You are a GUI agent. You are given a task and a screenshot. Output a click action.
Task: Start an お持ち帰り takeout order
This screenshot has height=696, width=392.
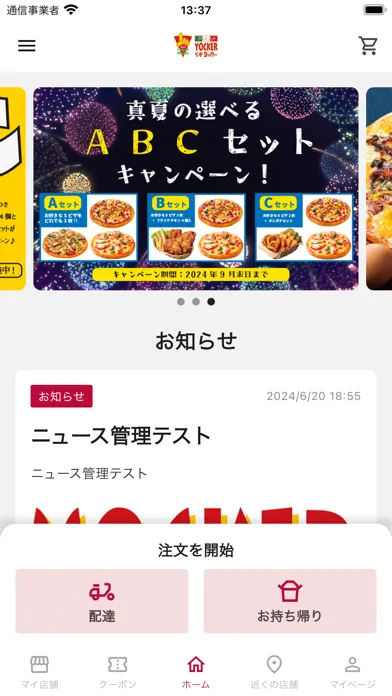click(290, 601)
